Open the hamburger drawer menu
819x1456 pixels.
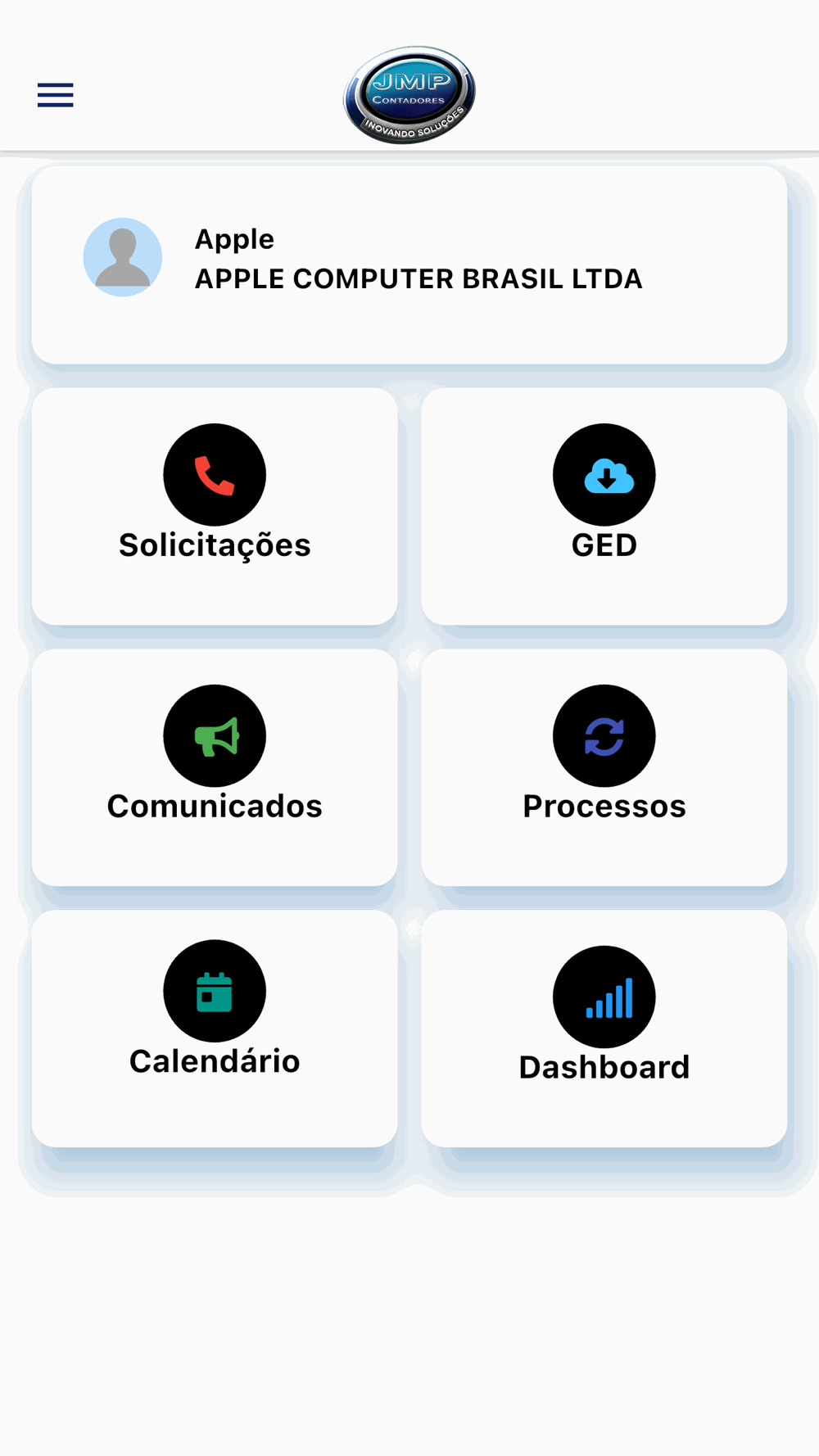pos(55,95)
